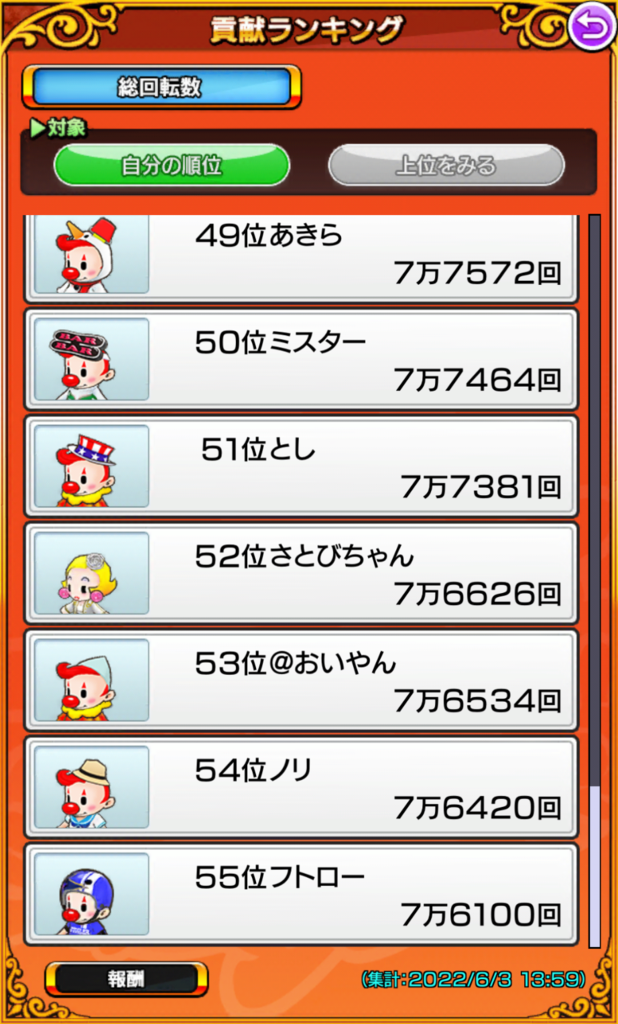Show 自分の順位 ranking
Viewport: 618px width, 1024px height.
(171, 166)
